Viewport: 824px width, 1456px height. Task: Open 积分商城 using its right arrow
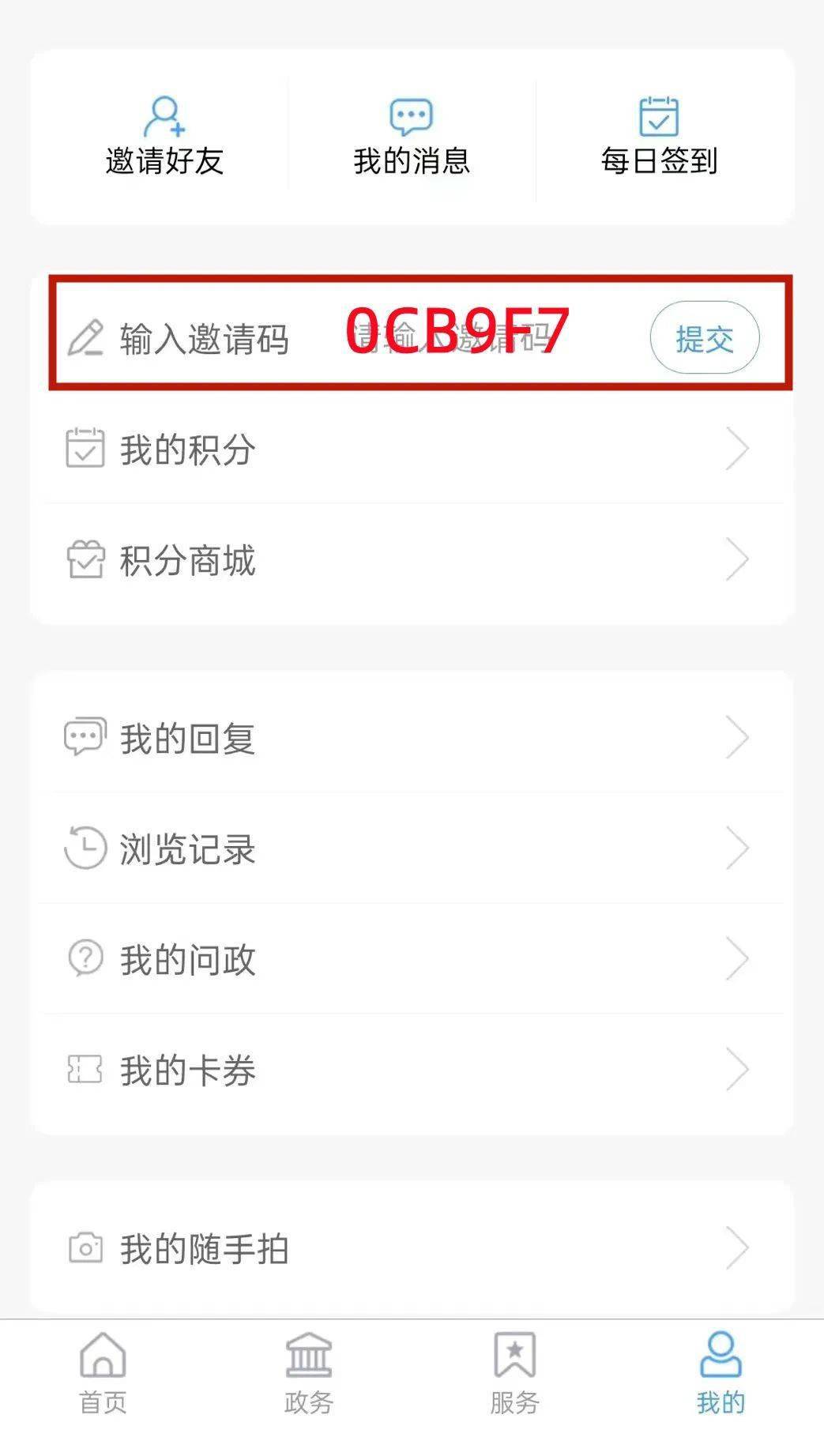coord(738,560)
